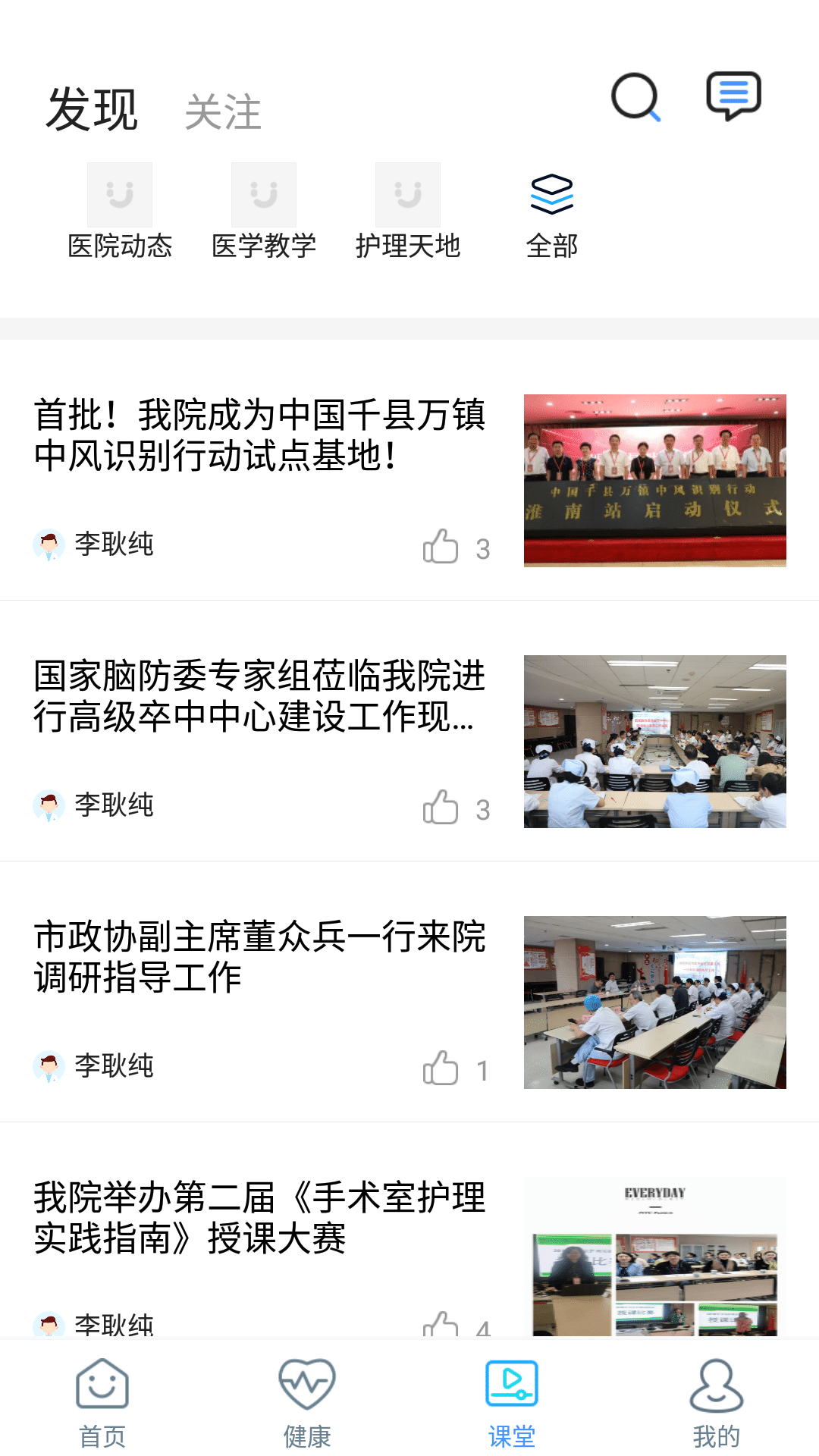Show 全部 categories

tap(552, 212)
